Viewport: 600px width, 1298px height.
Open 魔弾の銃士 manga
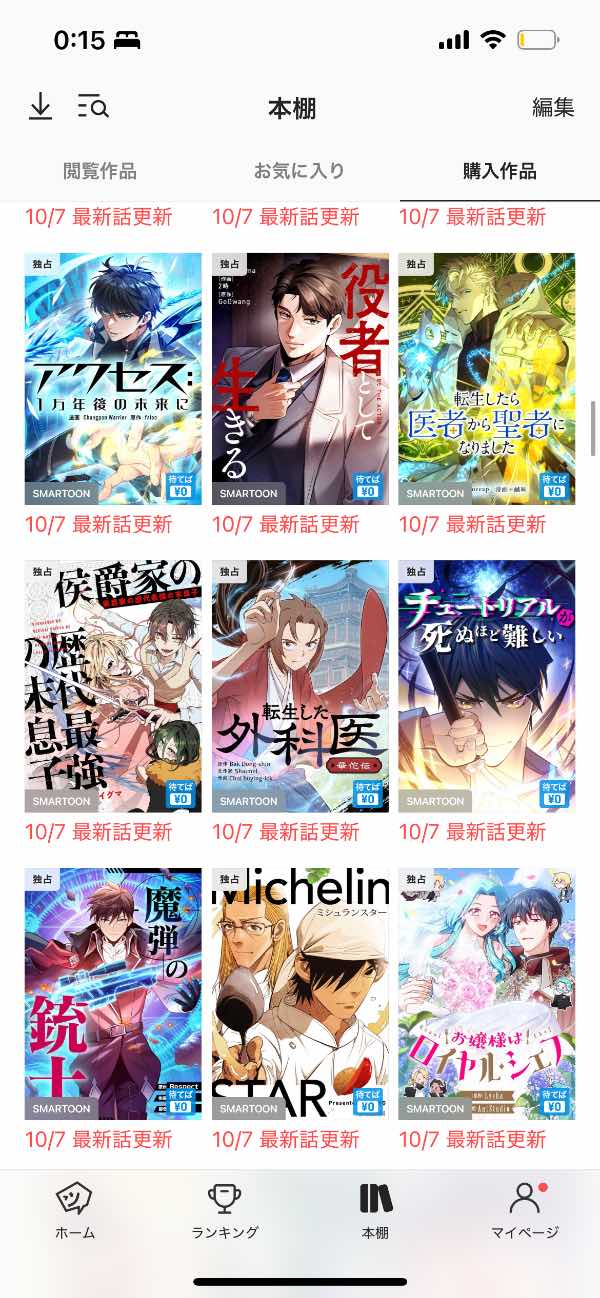[x=113, y=993]
